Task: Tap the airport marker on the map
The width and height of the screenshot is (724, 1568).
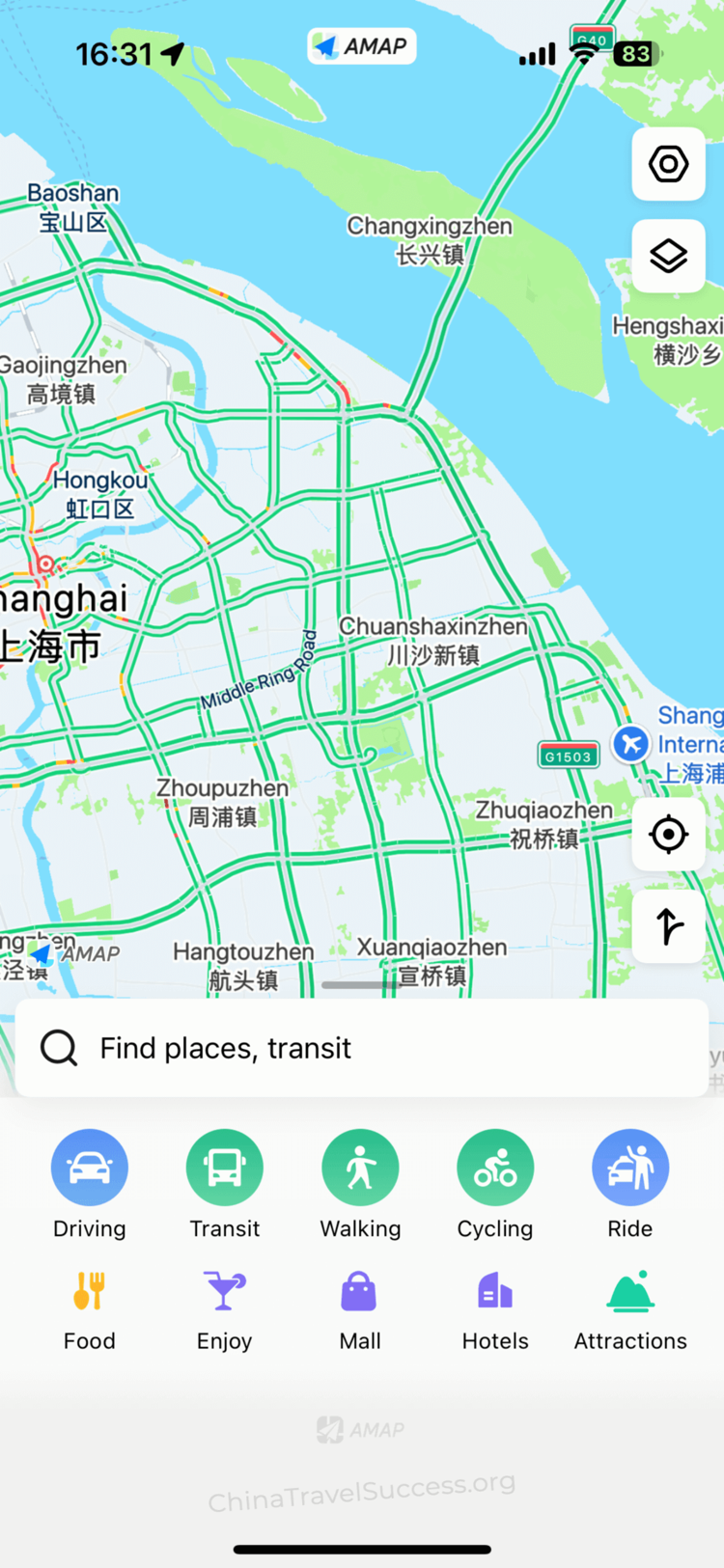Action: coord(631,744)
